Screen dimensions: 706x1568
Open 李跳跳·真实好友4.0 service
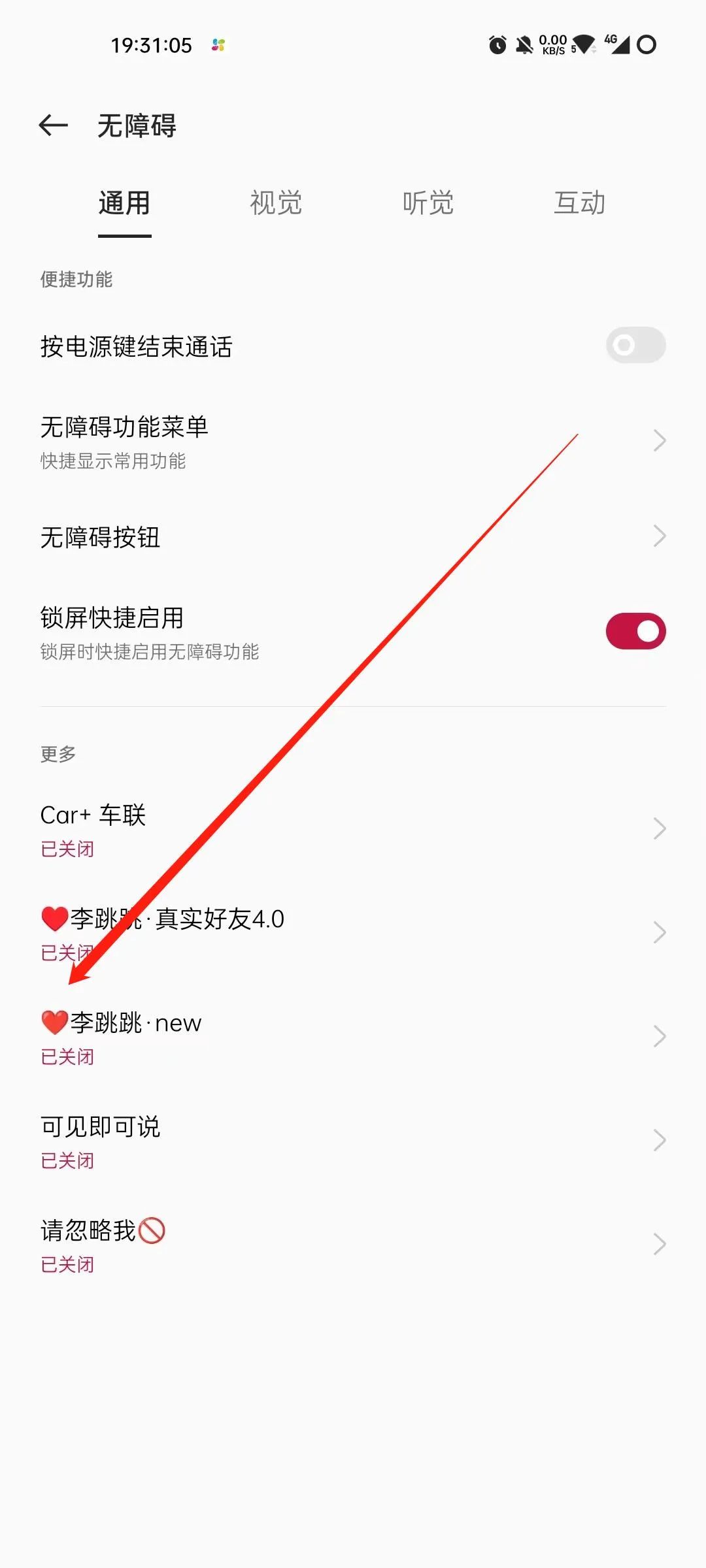coord(353,933)
